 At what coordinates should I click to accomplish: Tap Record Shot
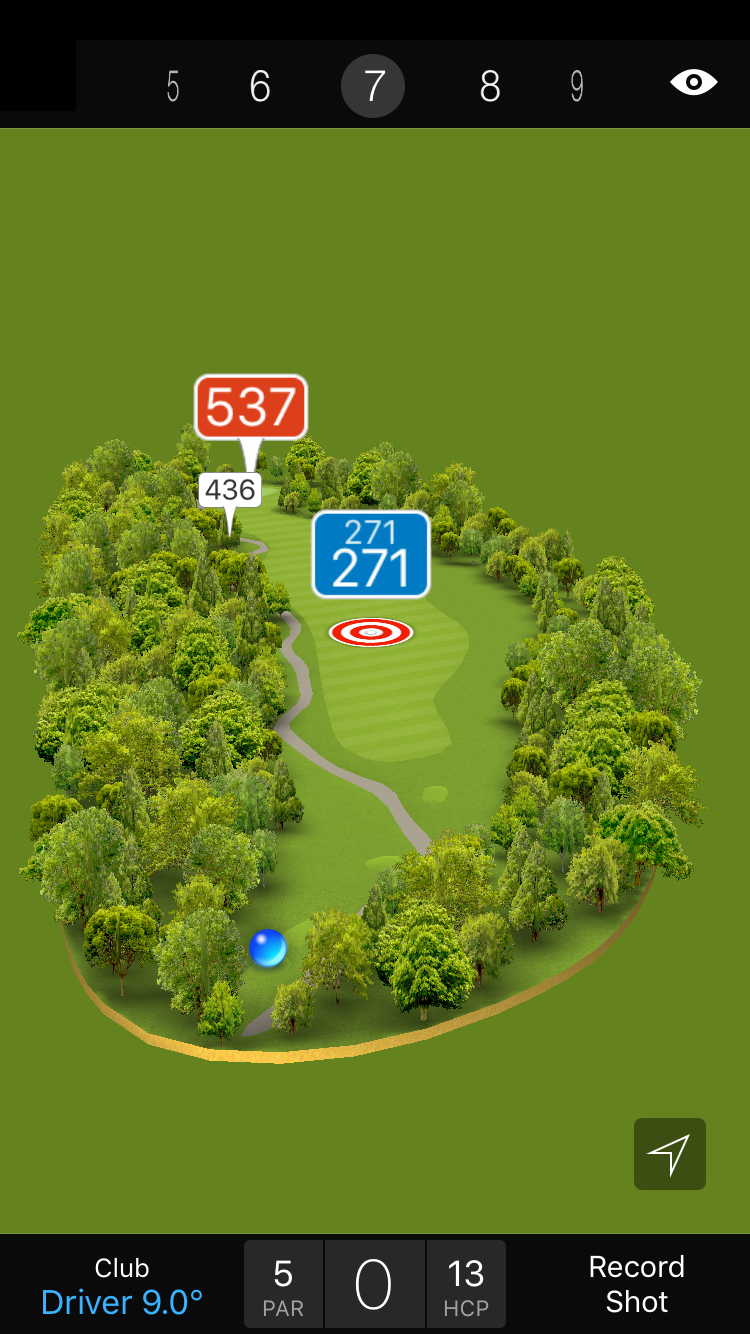636,1284
